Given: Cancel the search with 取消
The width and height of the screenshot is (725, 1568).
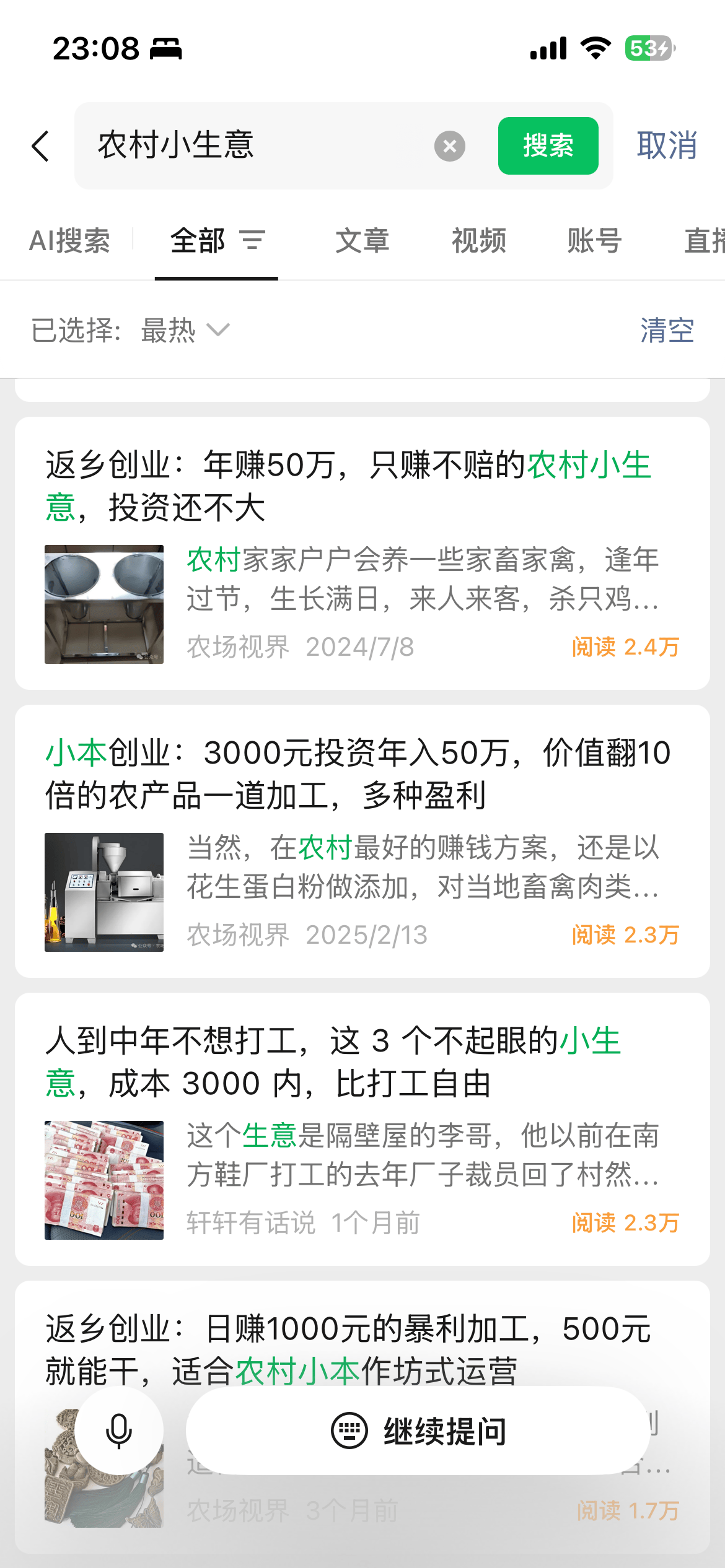Looking at the screenshot, I should pyautogui.click(x=667, y=146).
